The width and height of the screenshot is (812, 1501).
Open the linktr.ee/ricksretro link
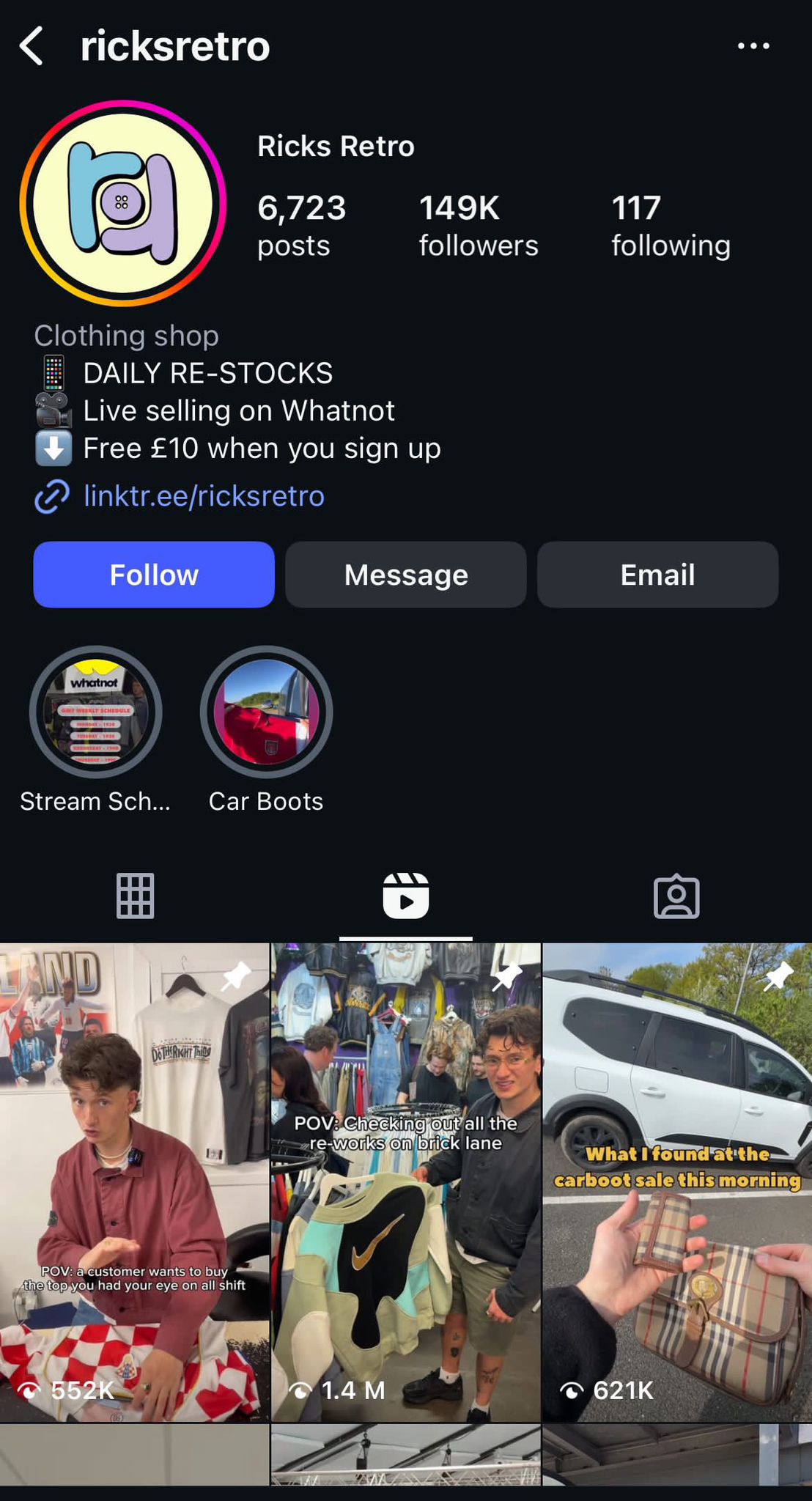(x=203, y=496)
